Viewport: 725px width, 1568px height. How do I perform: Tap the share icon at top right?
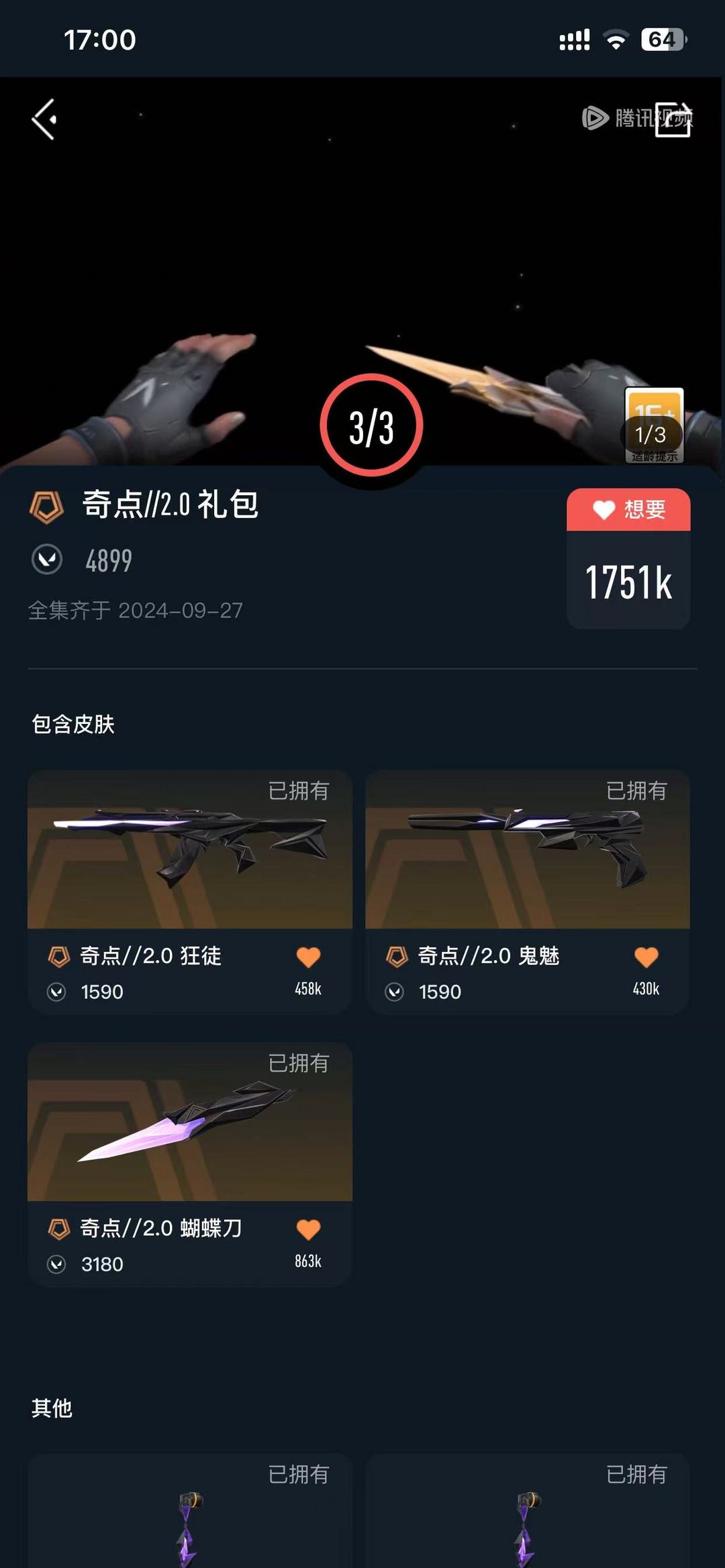point(673,119)
